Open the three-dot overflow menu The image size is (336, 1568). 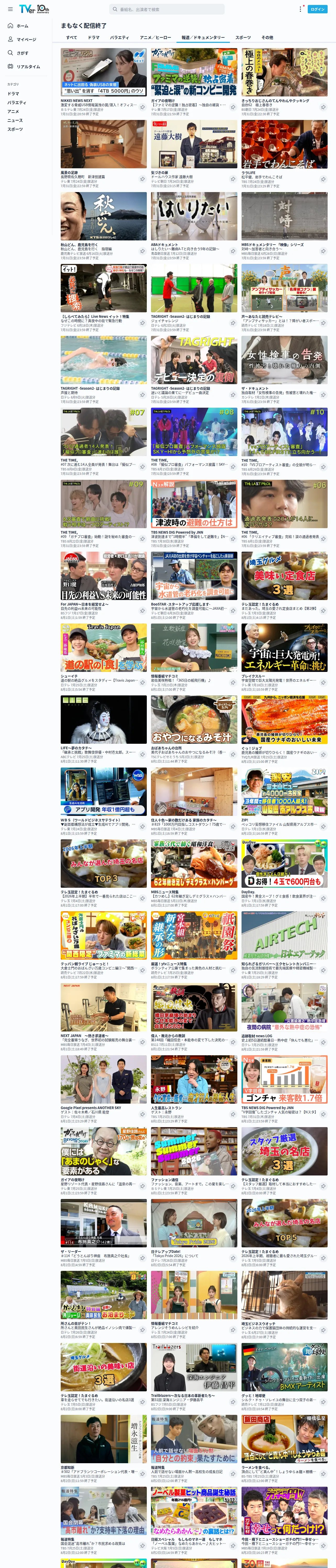click(301, 9)
